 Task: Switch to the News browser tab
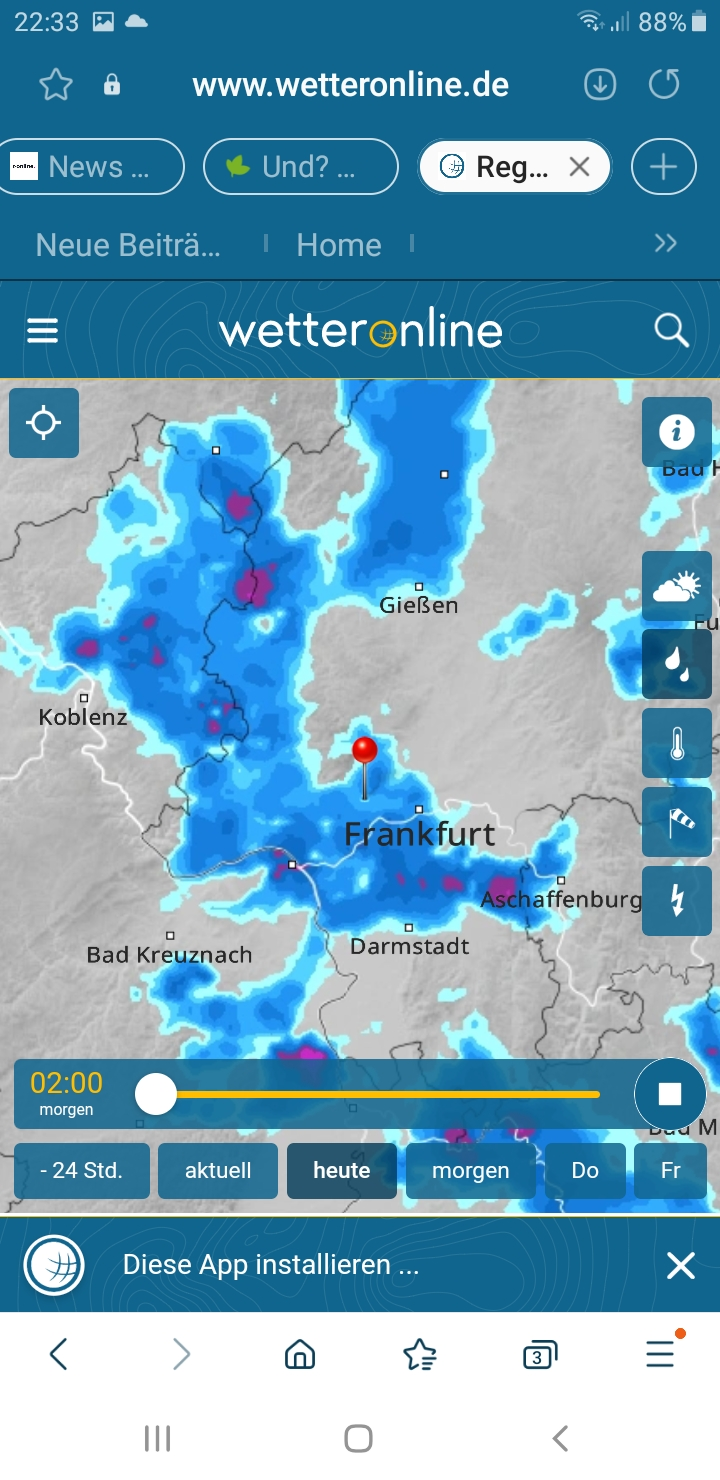coord(92,166)
